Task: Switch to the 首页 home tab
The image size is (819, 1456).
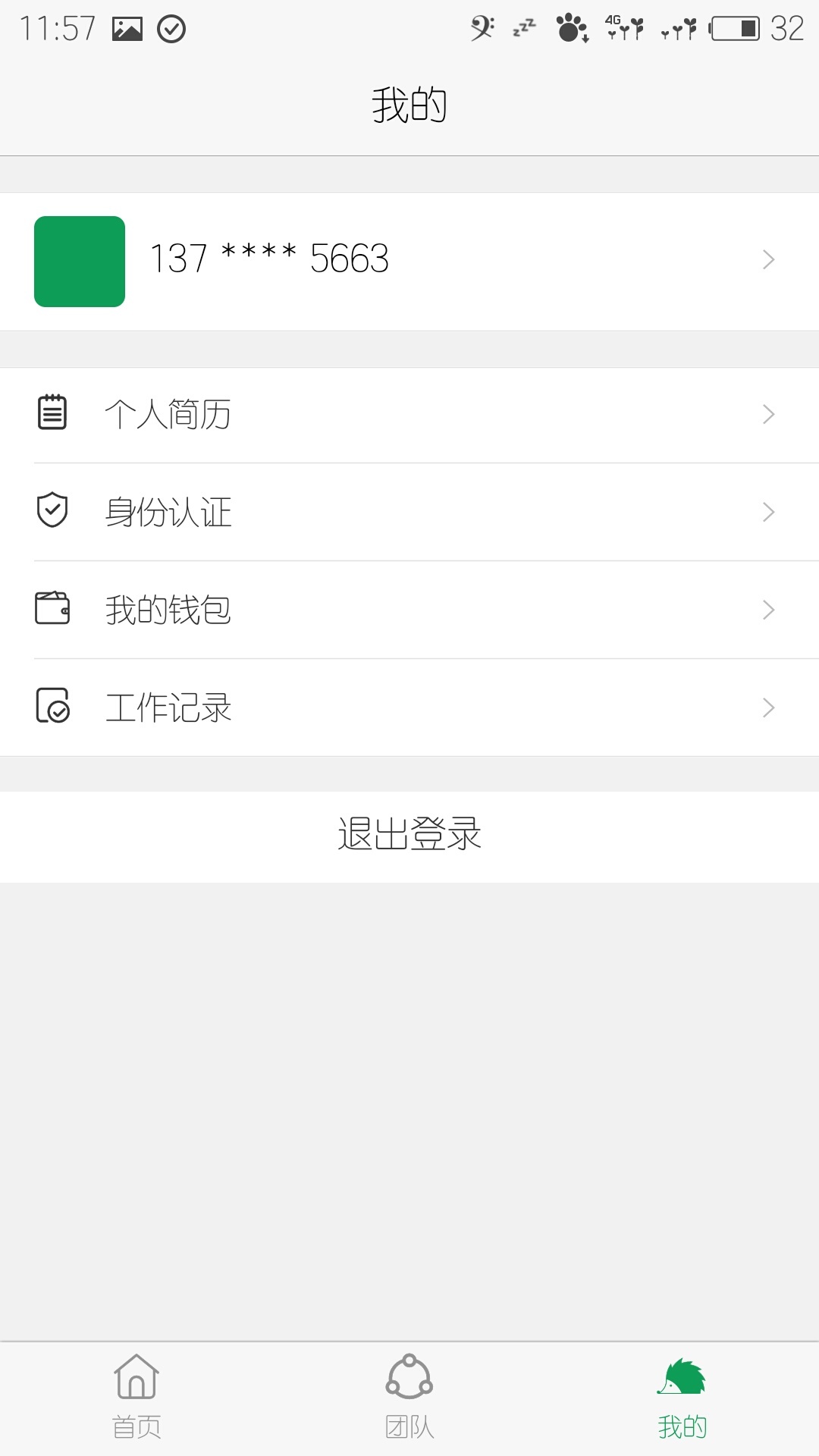Action: tap(136, 1397)
